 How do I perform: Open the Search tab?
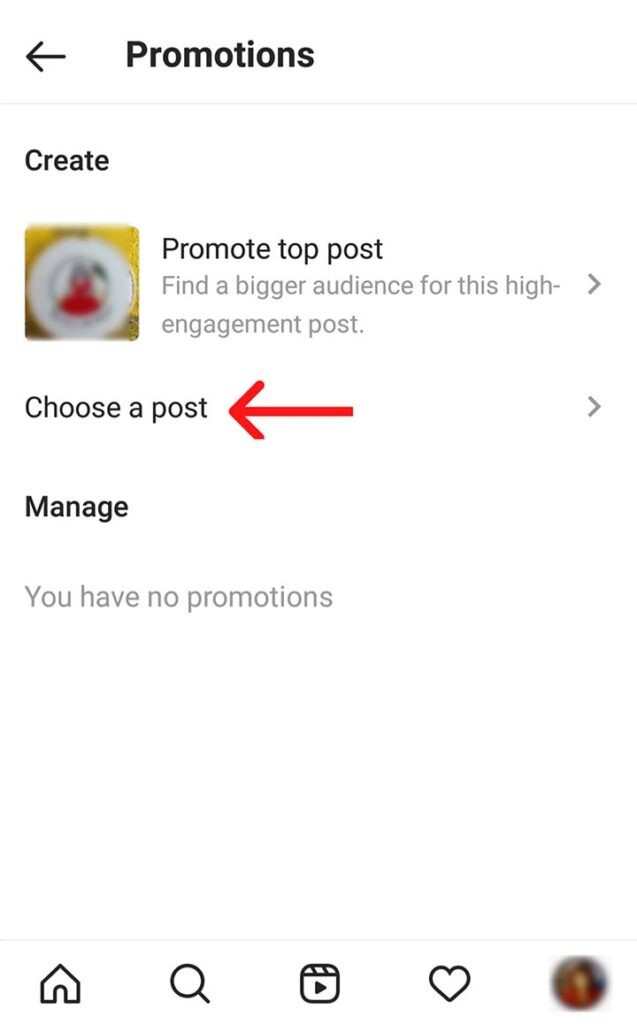[x=189, y=984]
